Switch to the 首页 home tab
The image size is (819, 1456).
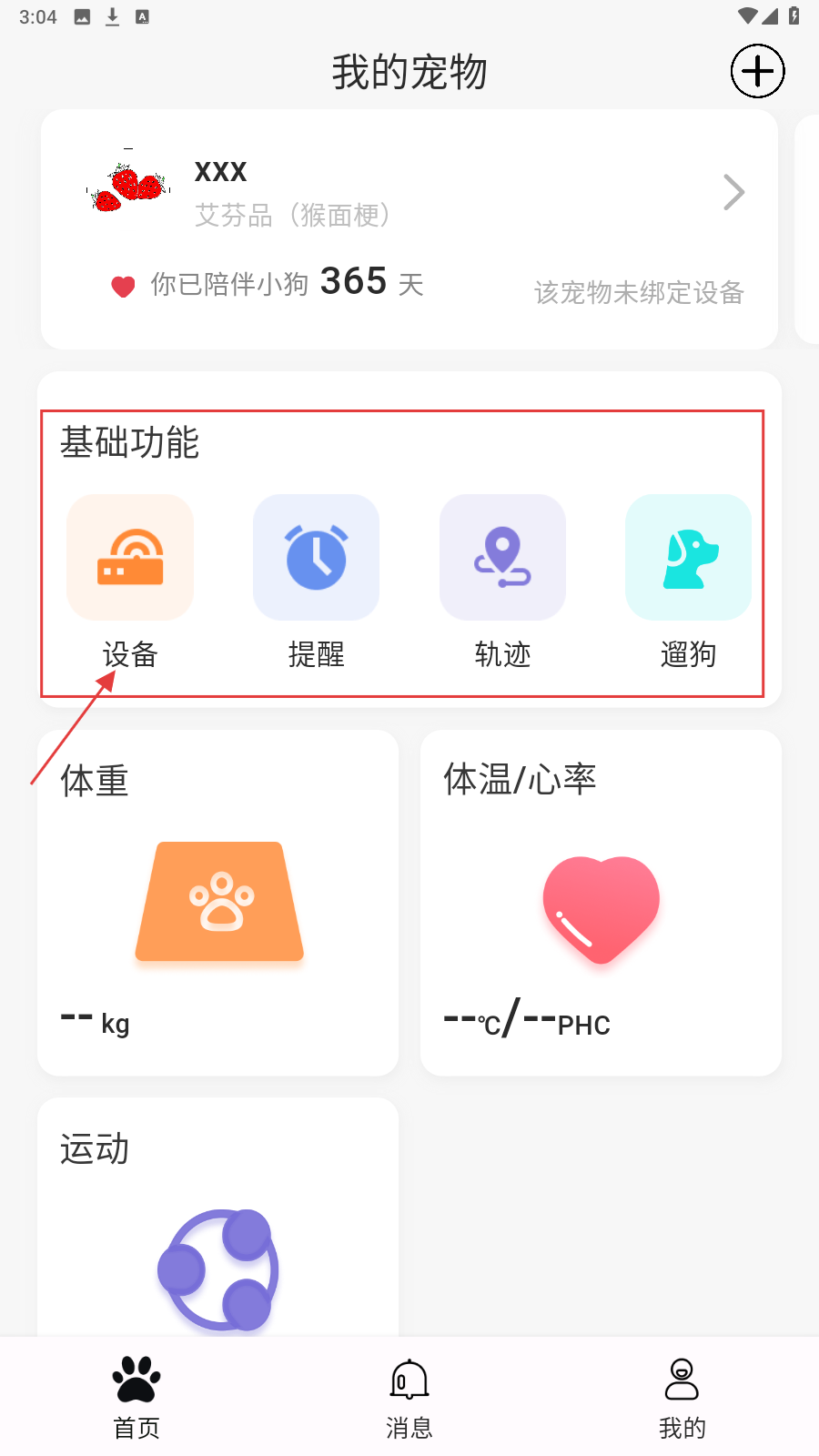136,1398
